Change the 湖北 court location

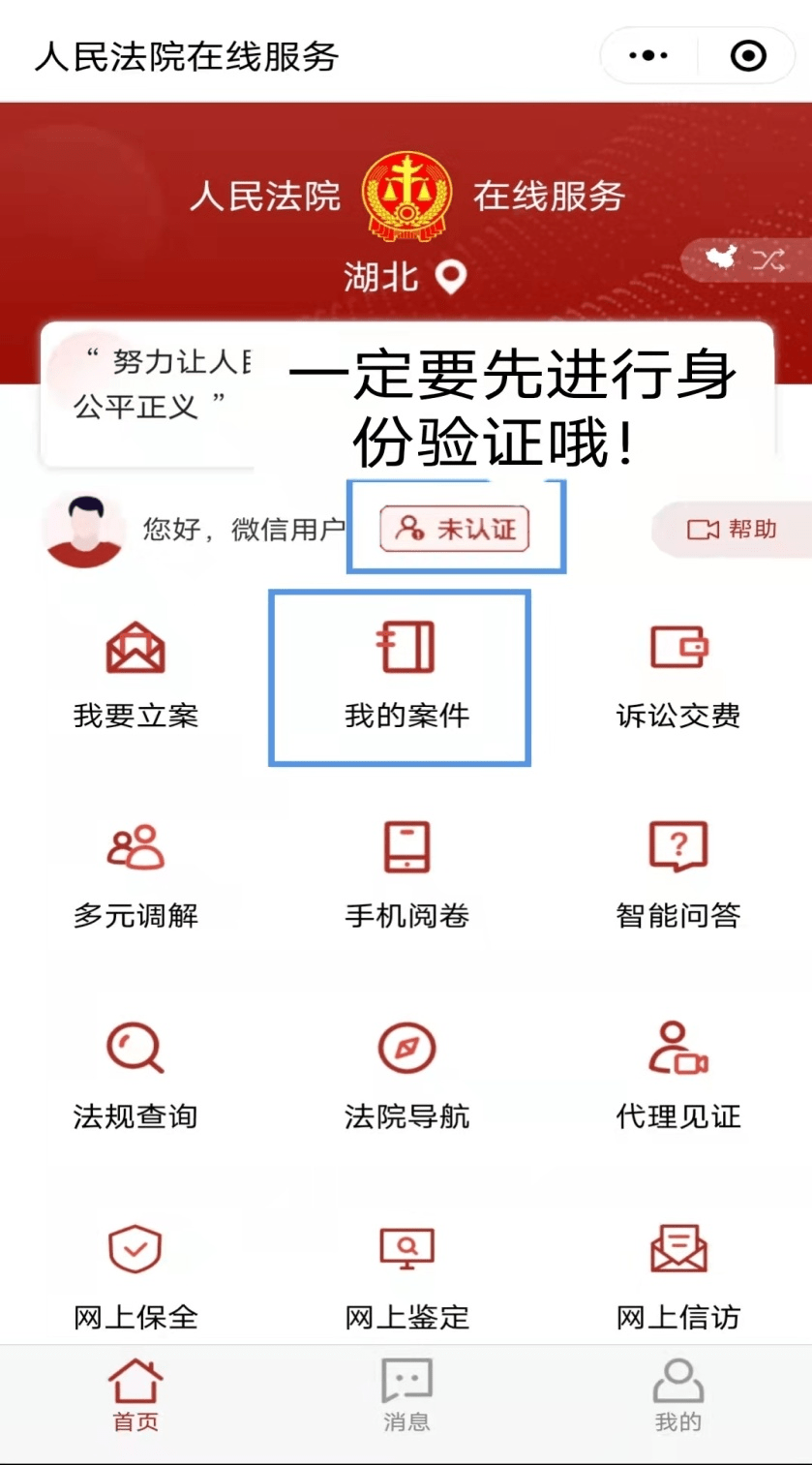point(406,279)
